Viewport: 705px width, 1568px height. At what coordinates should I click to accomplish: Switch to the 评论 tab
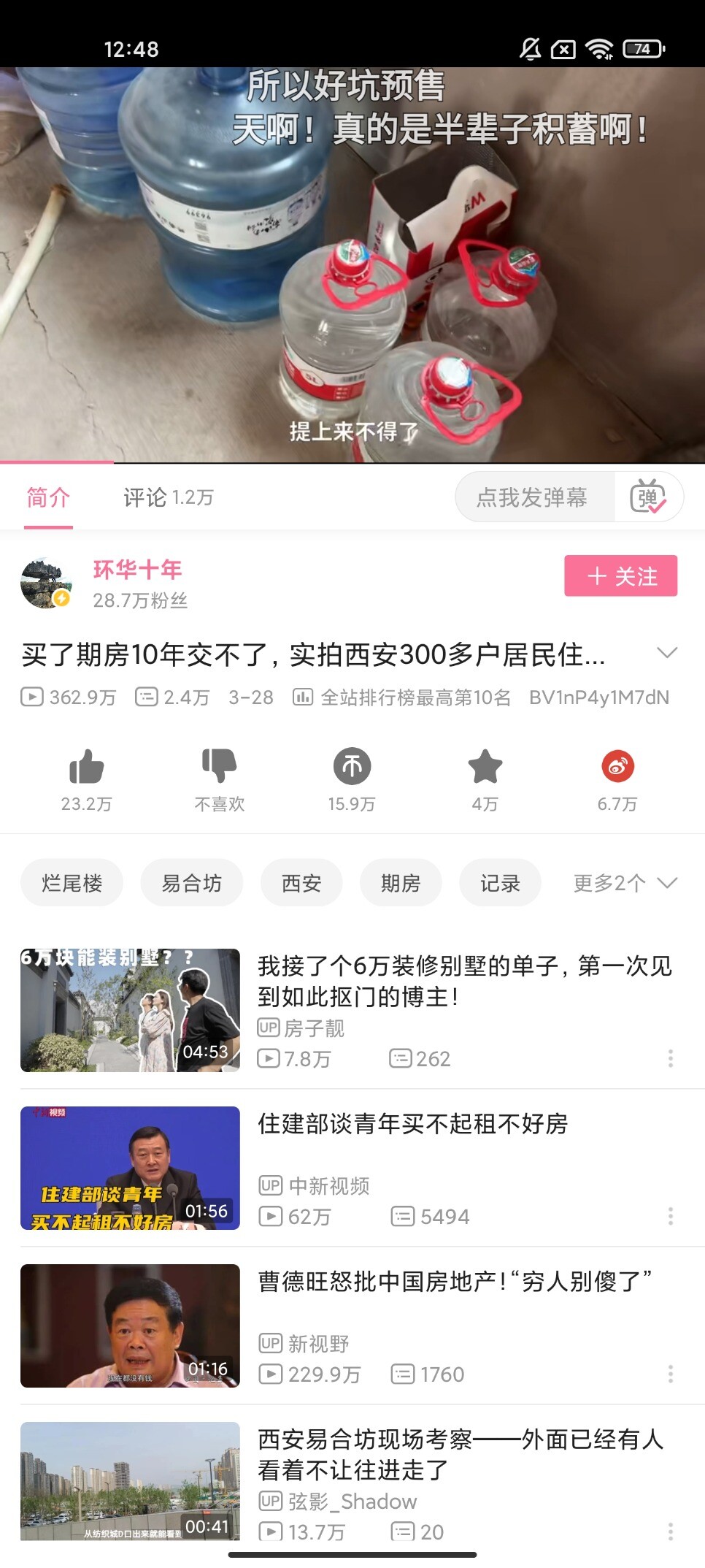(x=167, y=498)
